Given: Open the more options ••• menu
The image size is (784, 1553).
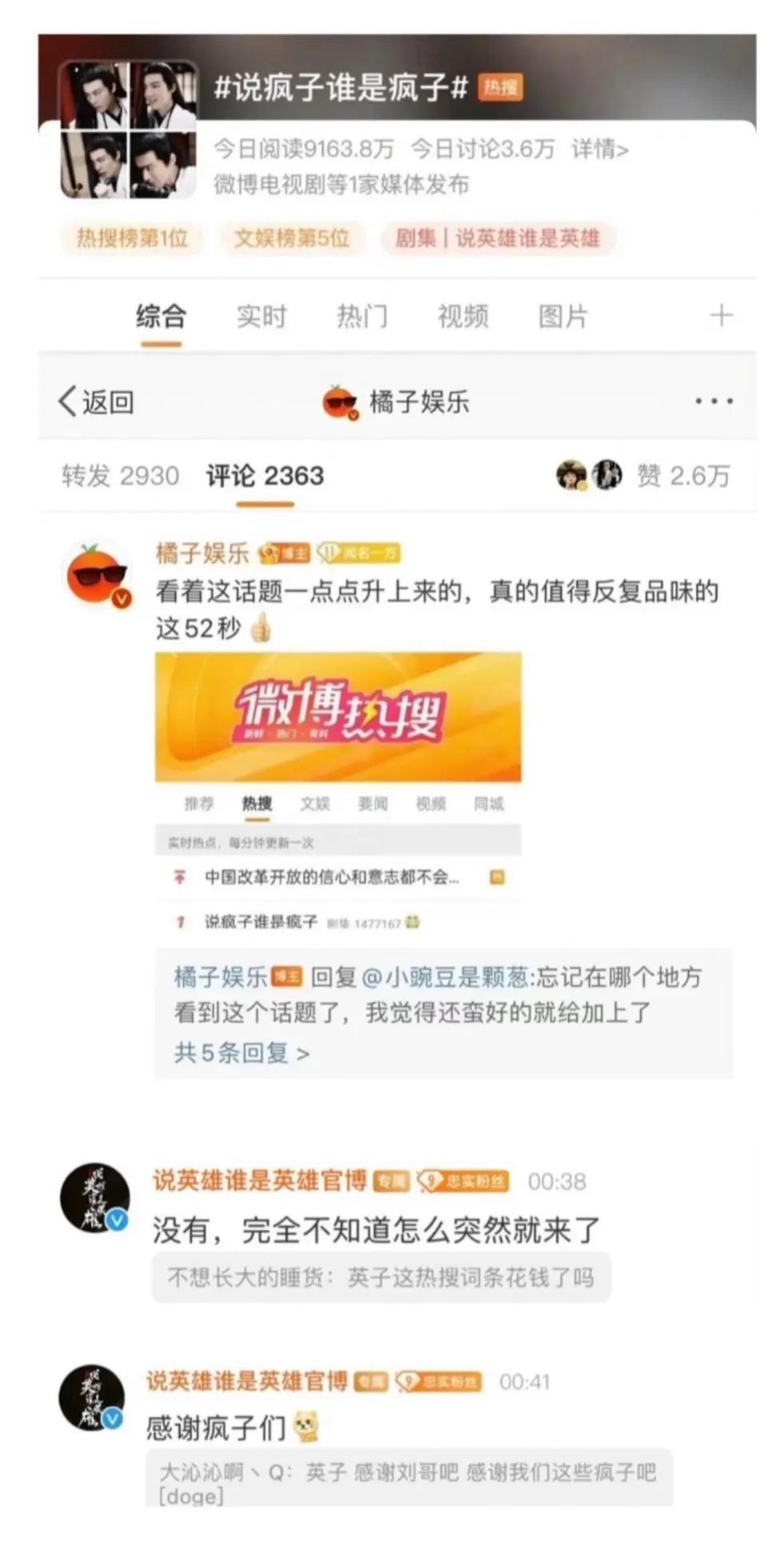Looking at the screenshot, I should (714, 401).
